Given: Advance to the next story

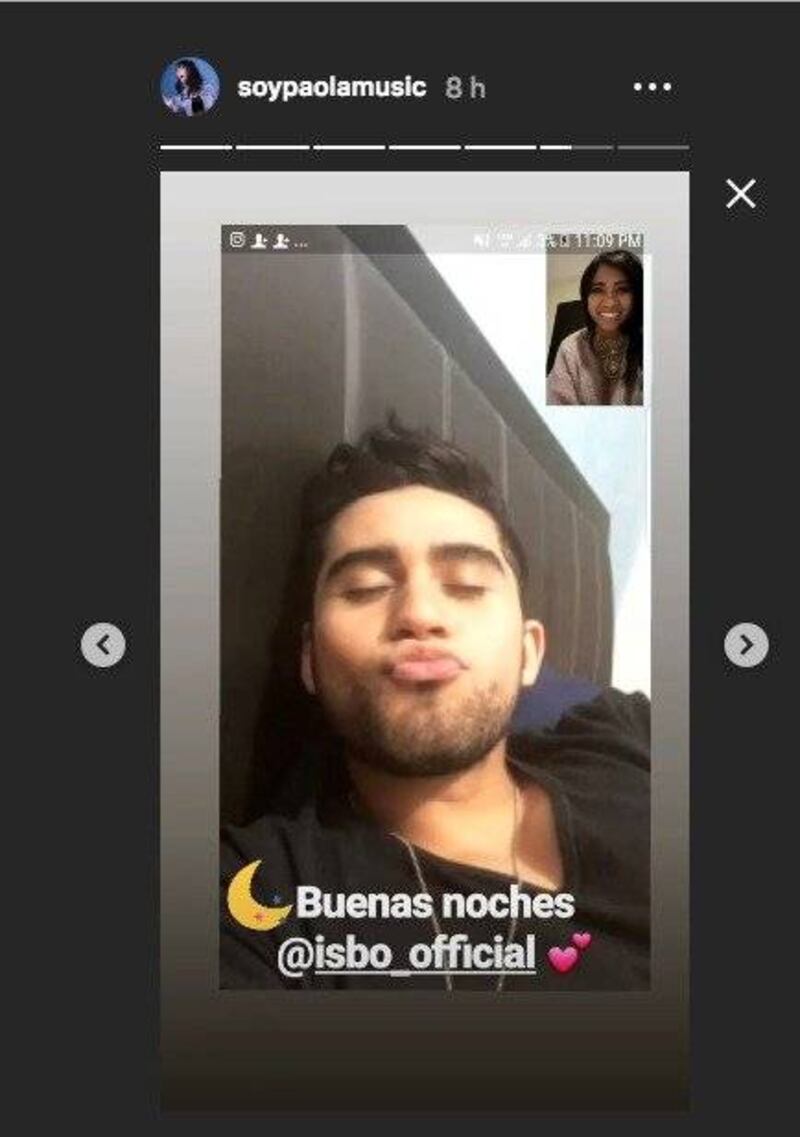Looking at the screenshot, I should [746, 645].
